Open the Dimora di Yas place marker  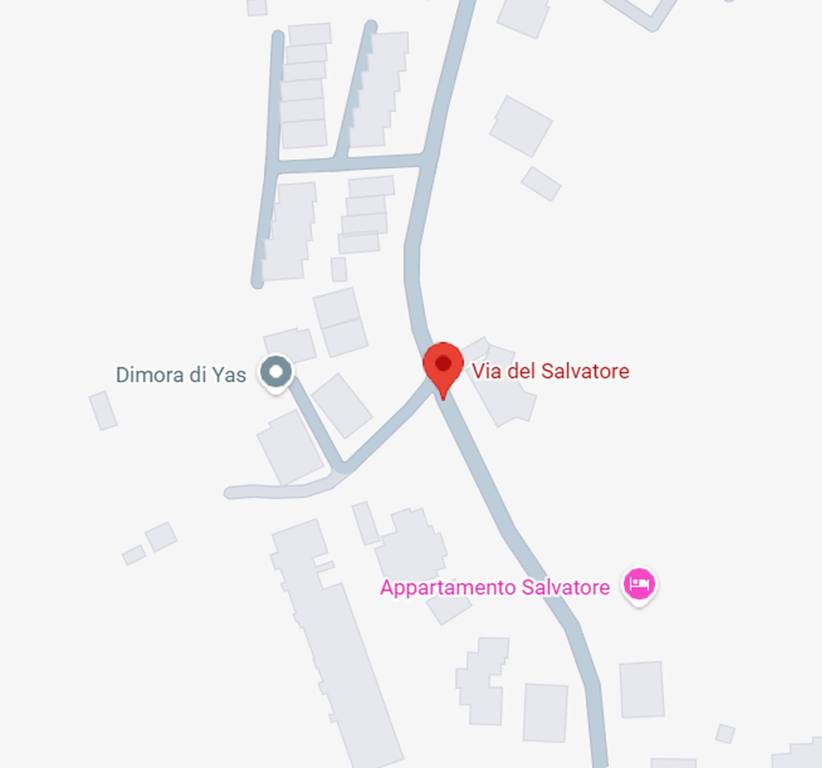click(276, 374)
